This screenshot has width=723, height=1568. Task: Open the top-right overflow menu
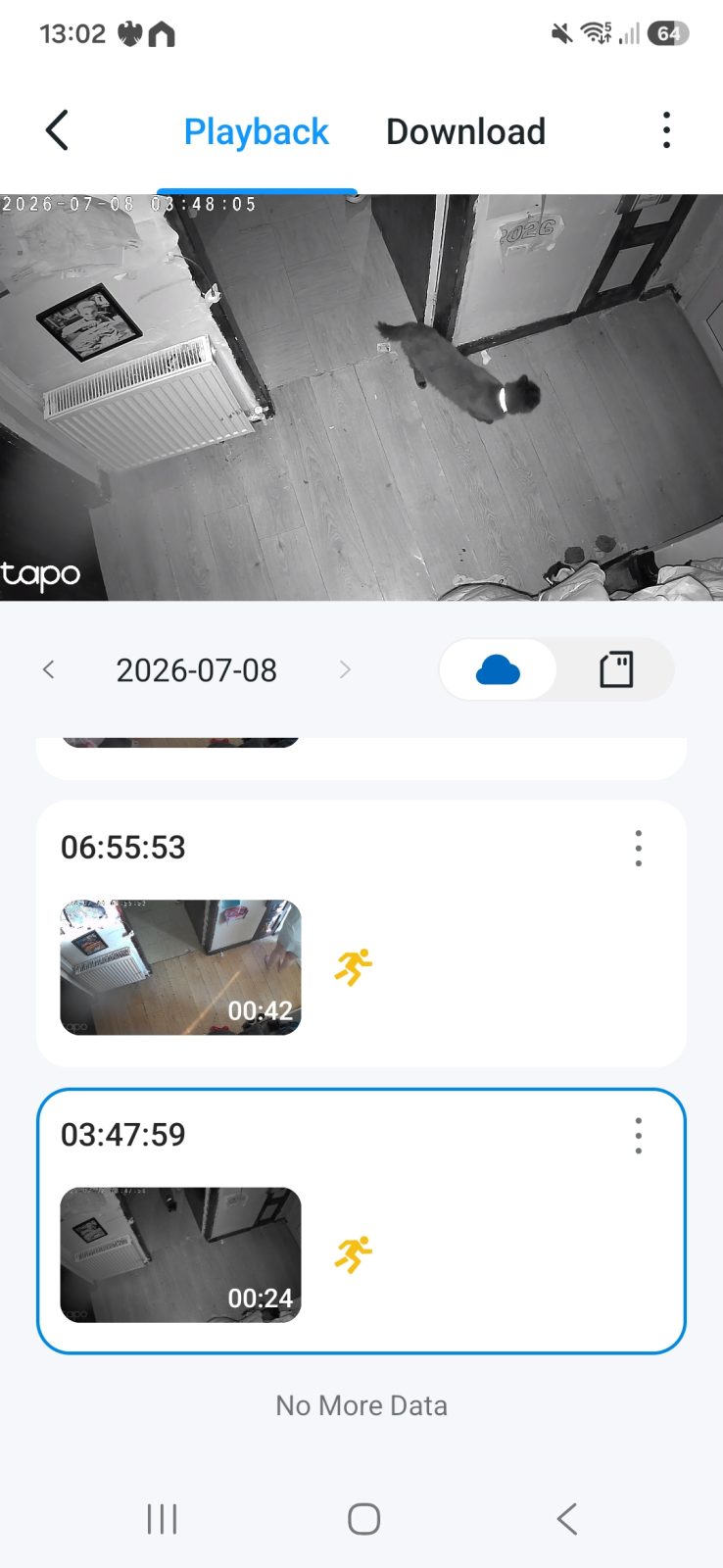click(x=666, y=130)
